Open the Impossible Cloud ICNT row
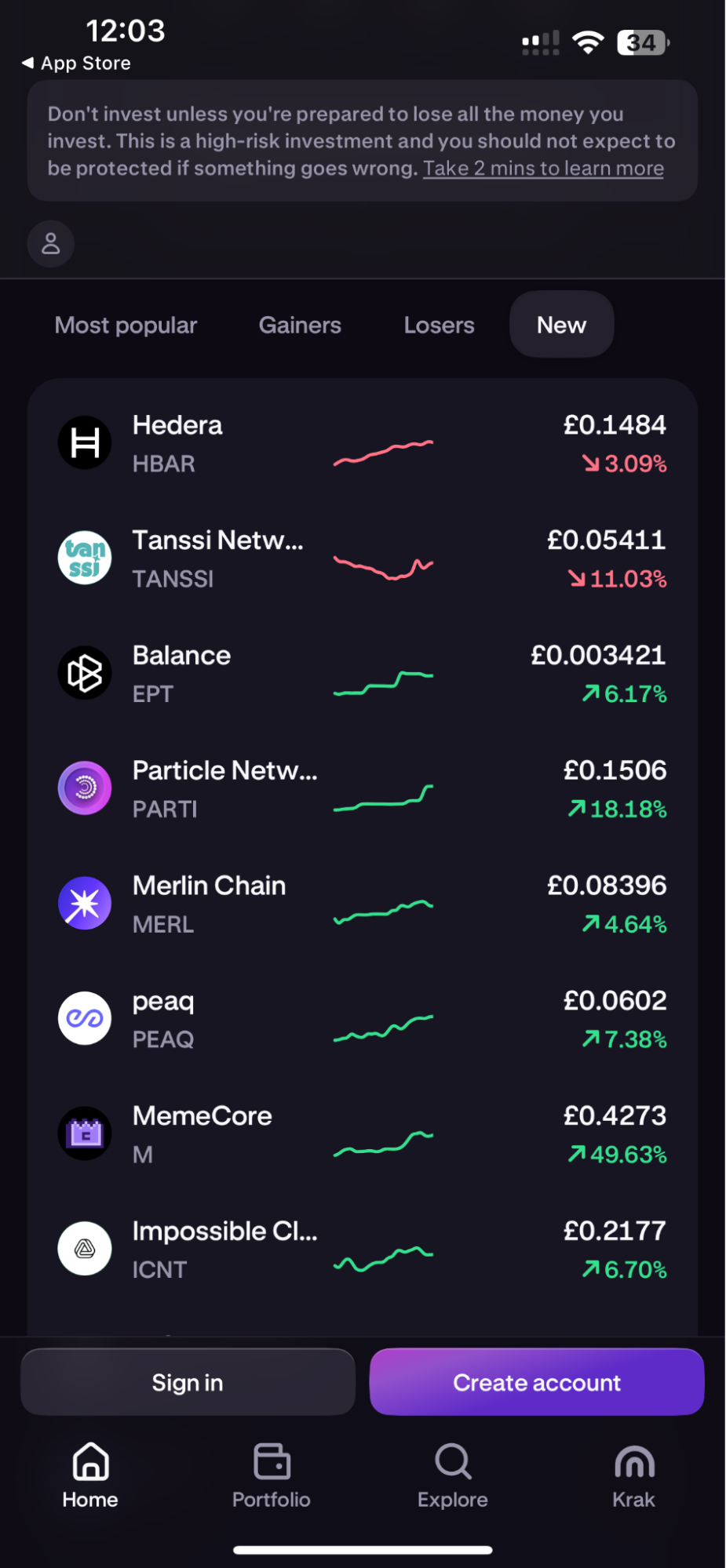 [363, 1250]
